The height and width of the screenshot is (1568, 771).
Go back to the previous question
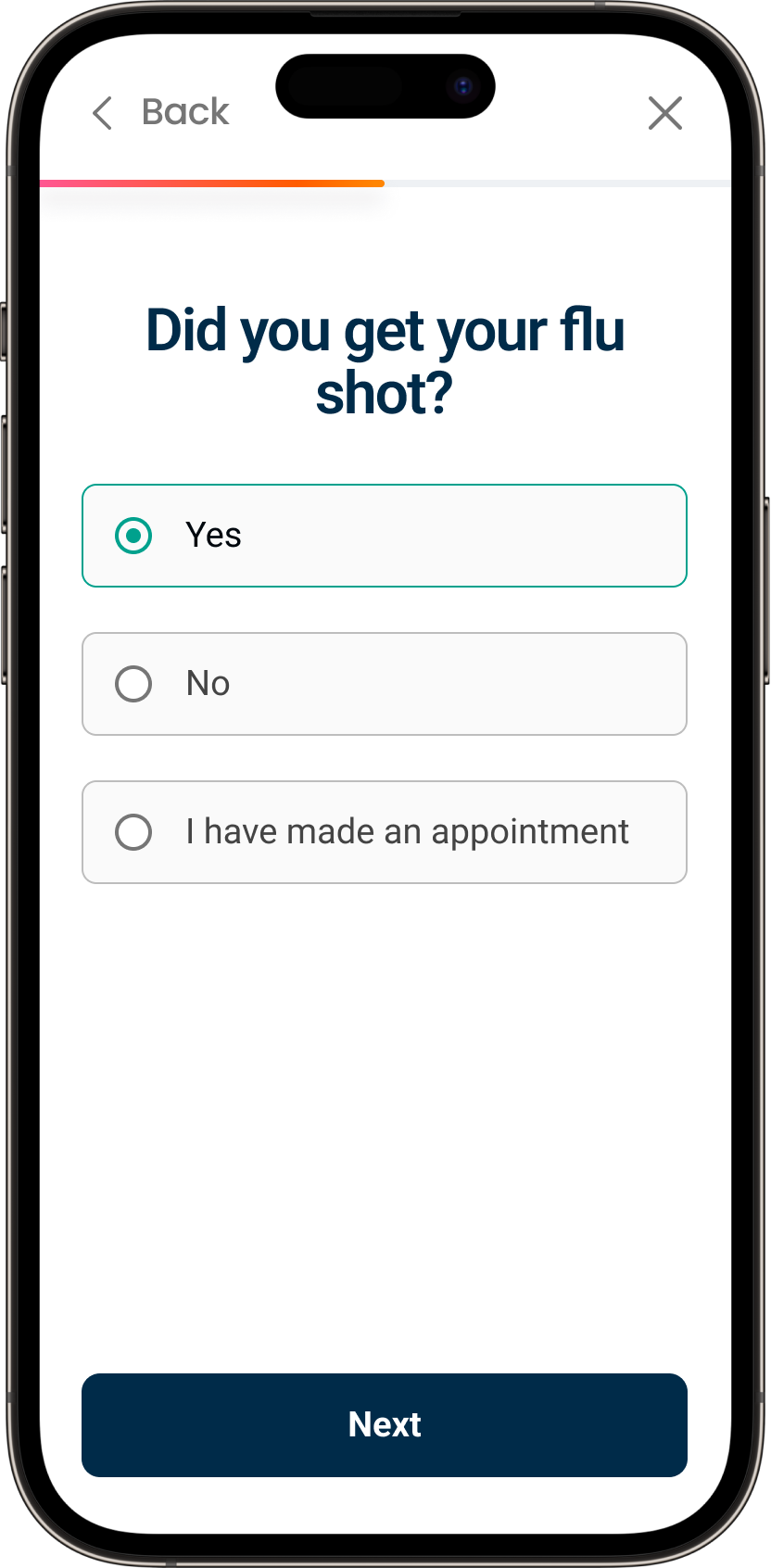click(160, 112)
